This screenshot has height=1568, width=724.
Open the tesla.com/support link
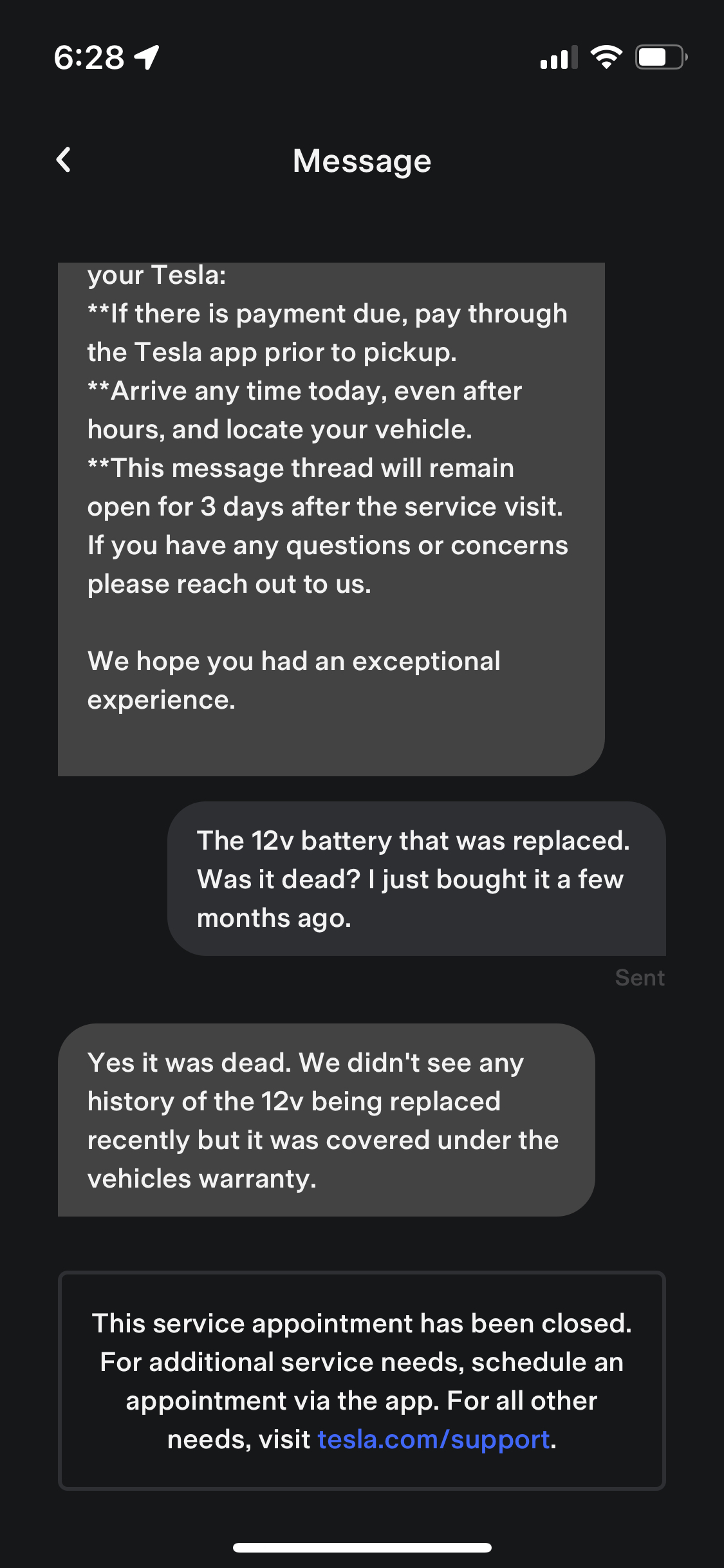click(x=434, y=1439)
